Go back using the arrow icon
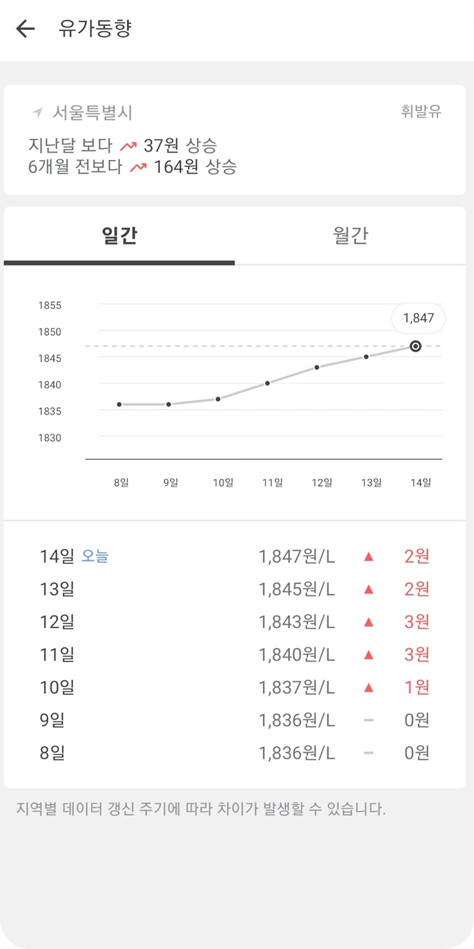Image resolution: width=474 pixels, height=949 pixels. (x=25, y=28)
